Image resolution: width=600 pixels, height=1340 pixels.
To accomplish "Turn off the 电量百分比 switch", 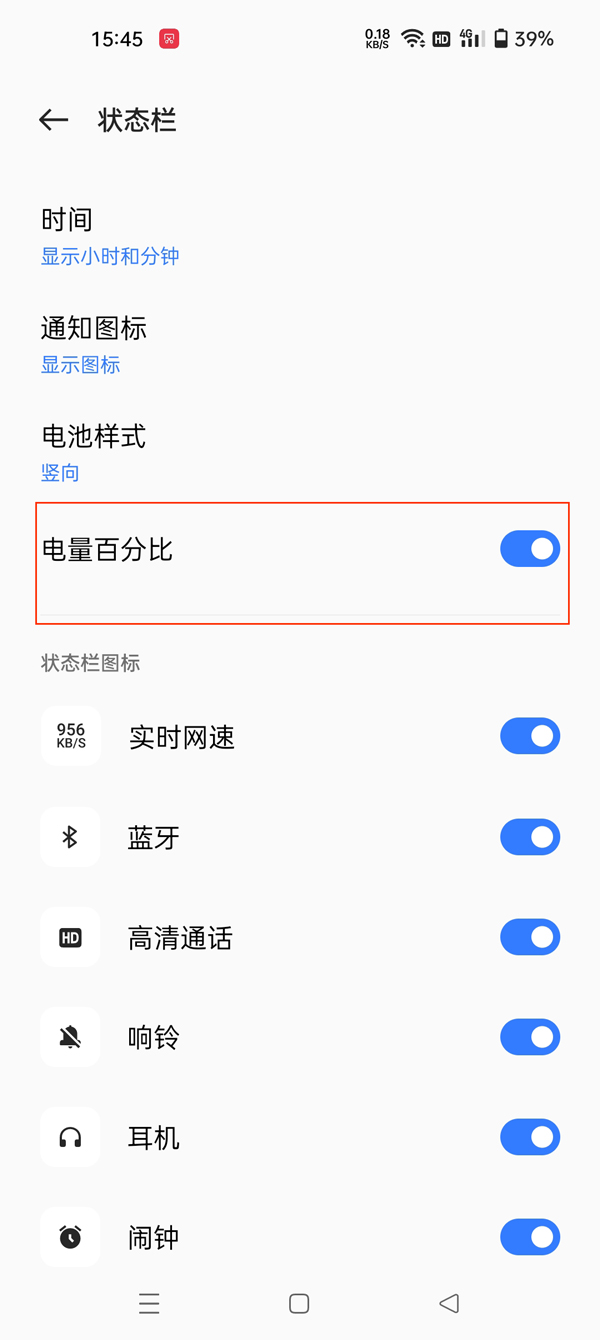I will point(529,549).
